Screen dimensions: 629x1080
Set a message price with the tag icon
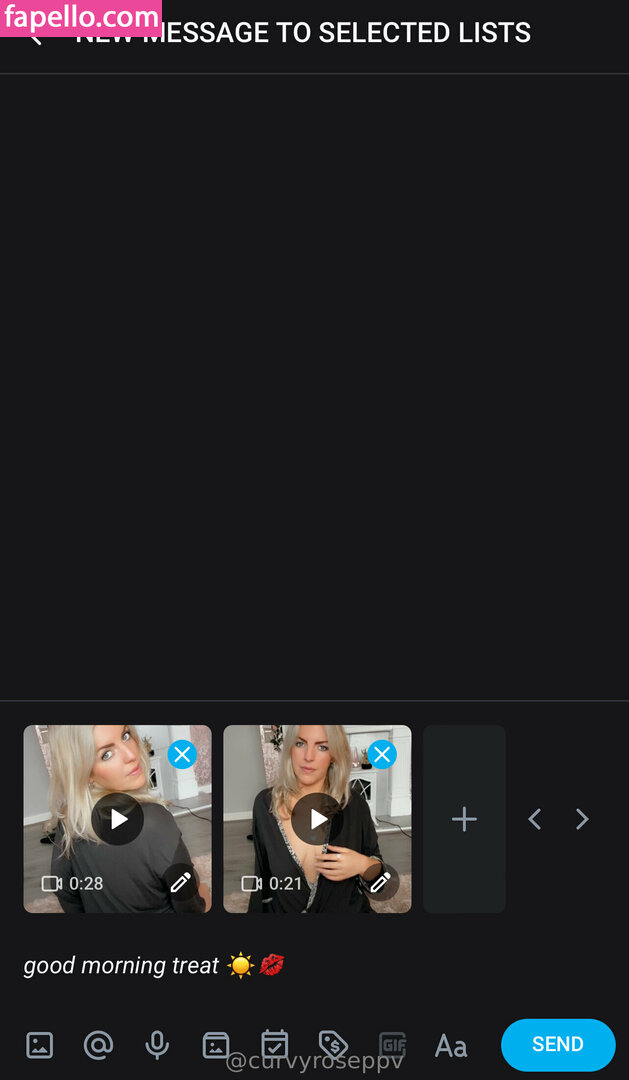pyautogui.click(x=333, y=1045)
